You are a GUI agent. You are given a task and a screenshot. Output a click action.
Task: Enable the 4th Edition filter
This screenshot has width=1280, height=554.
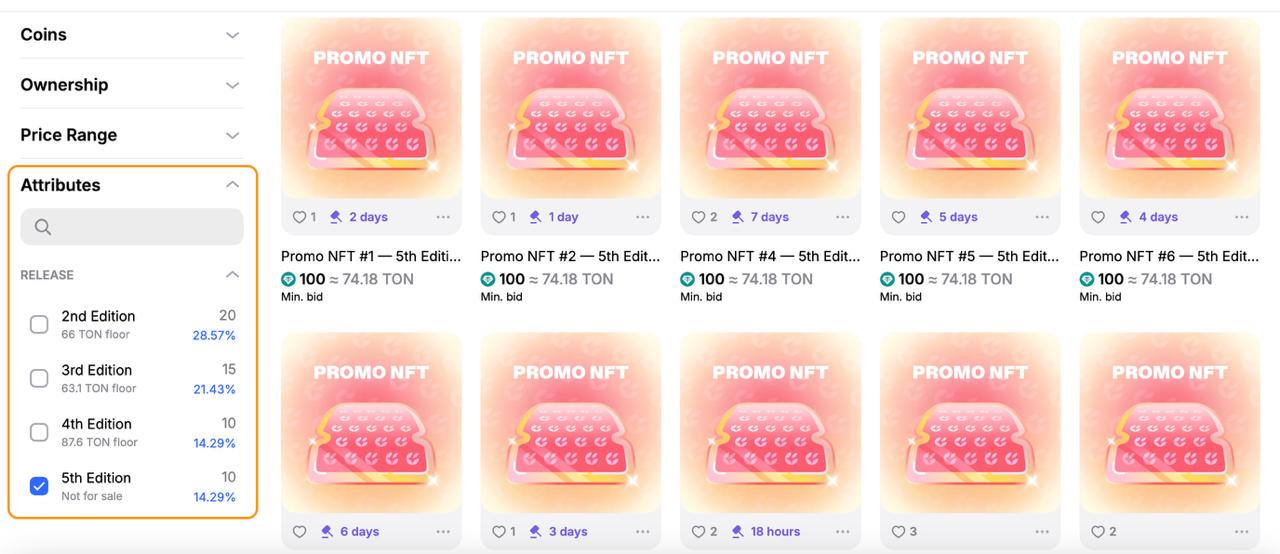(x=39, y=433)
